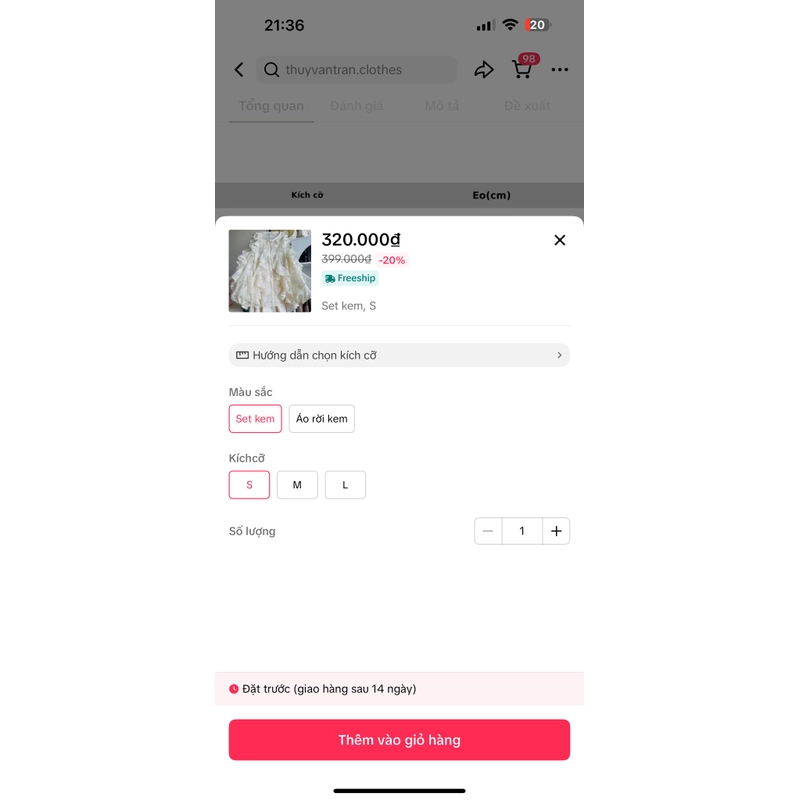
Task: Select size S
Action: [x=249, y=485]
